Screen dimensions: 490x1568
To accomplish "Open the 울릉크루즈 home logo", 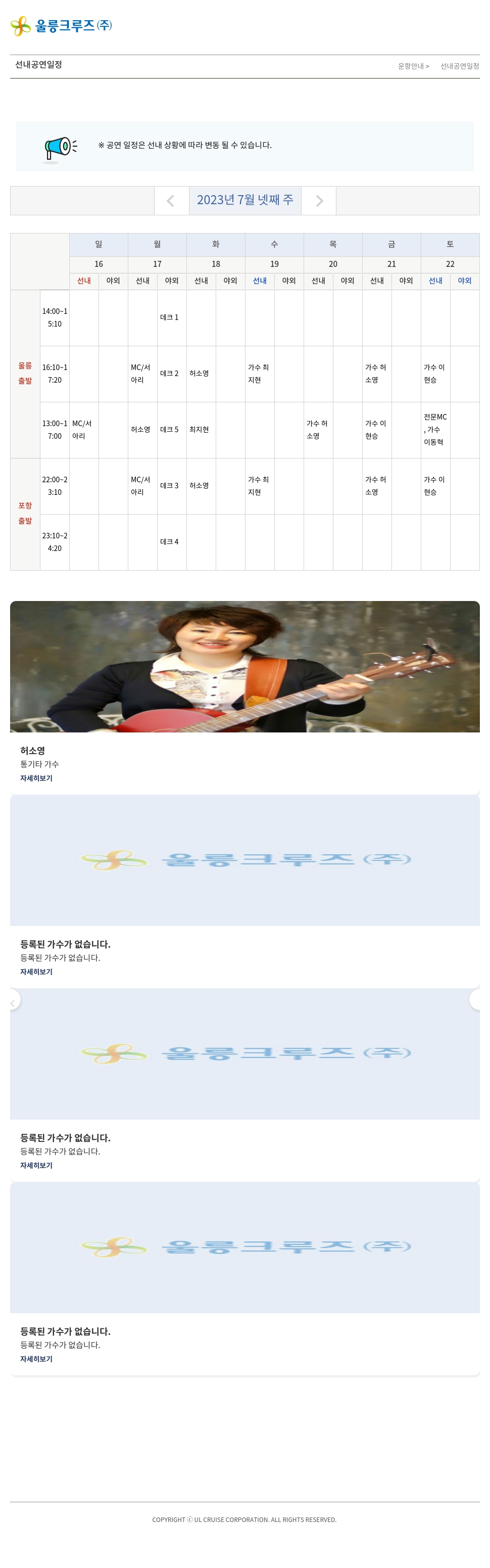I will 62,26.
